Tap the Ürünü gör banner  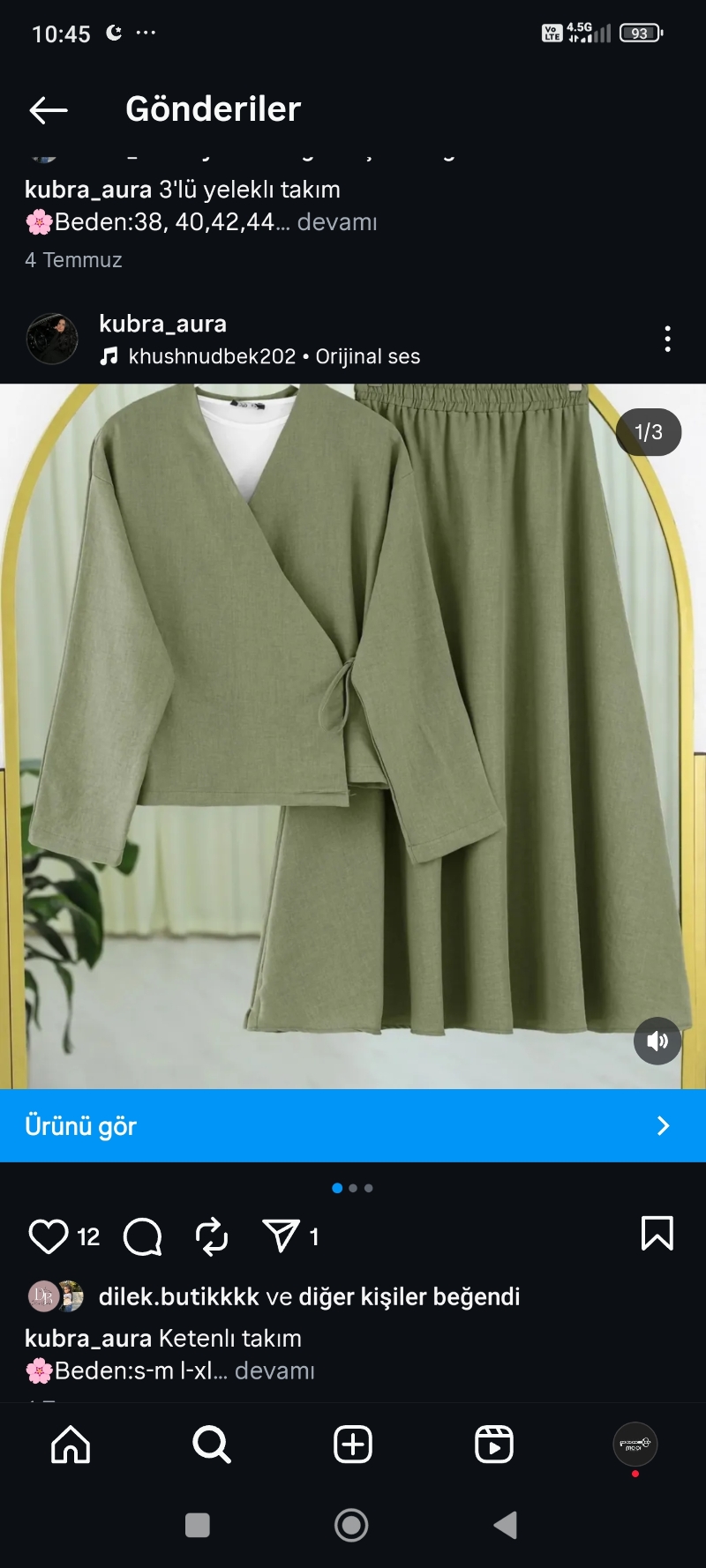[353, 1125]
